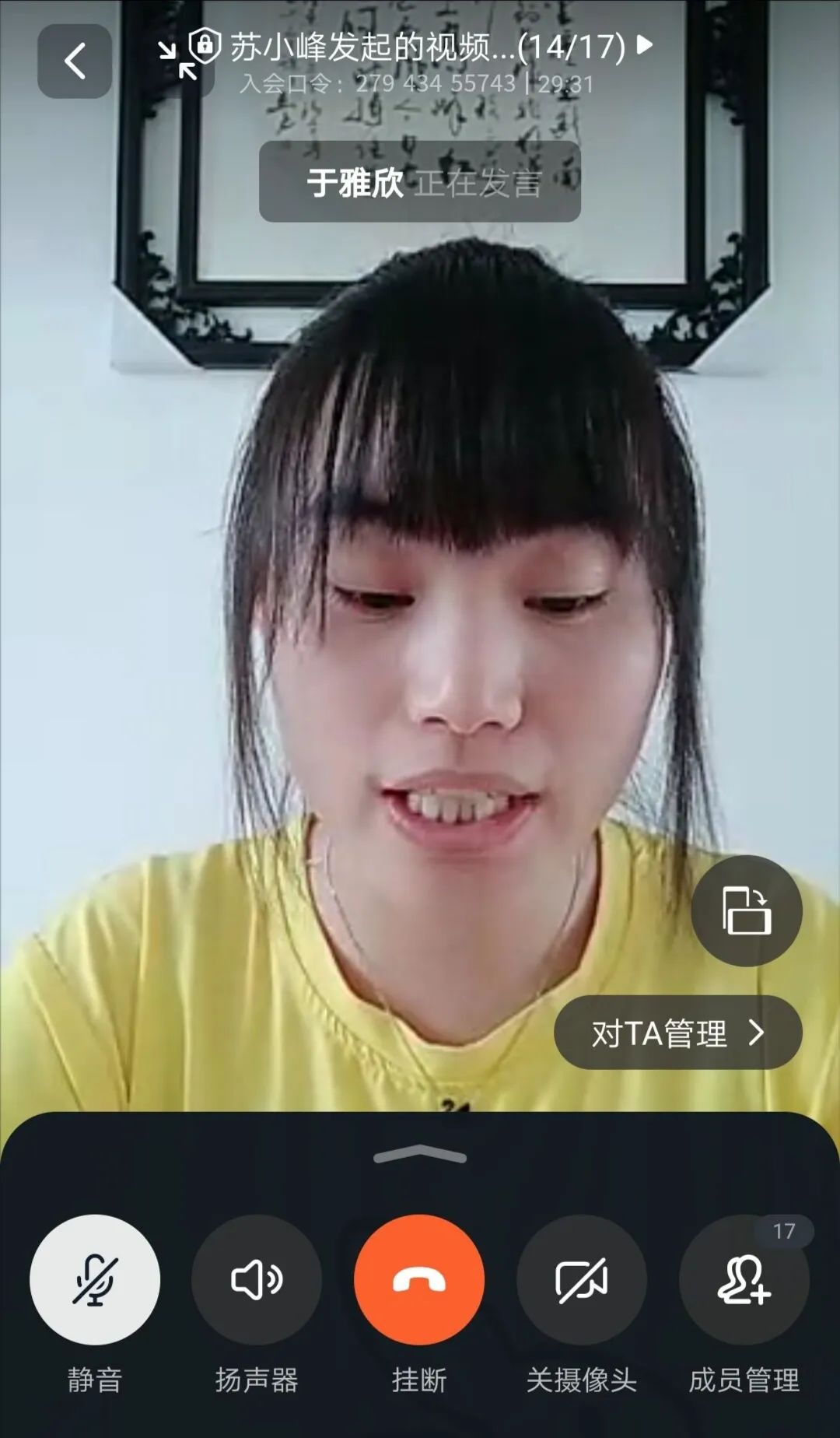This screenshot has width=840, height=1438.
Task: Open 成员管理 member management
Action: (744, 1280)
